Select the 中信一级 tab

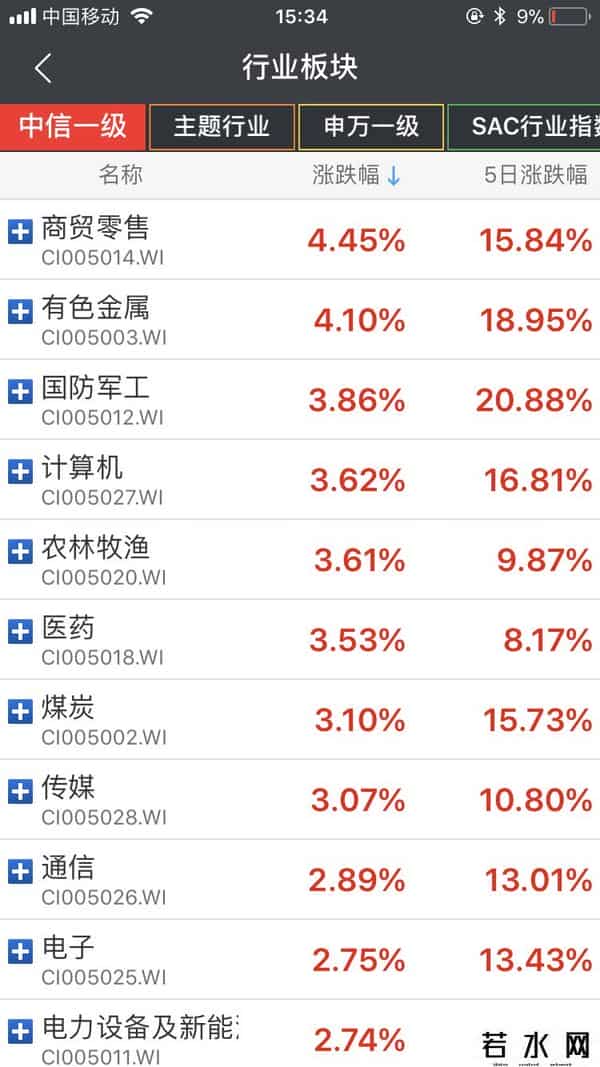point(73,127)
